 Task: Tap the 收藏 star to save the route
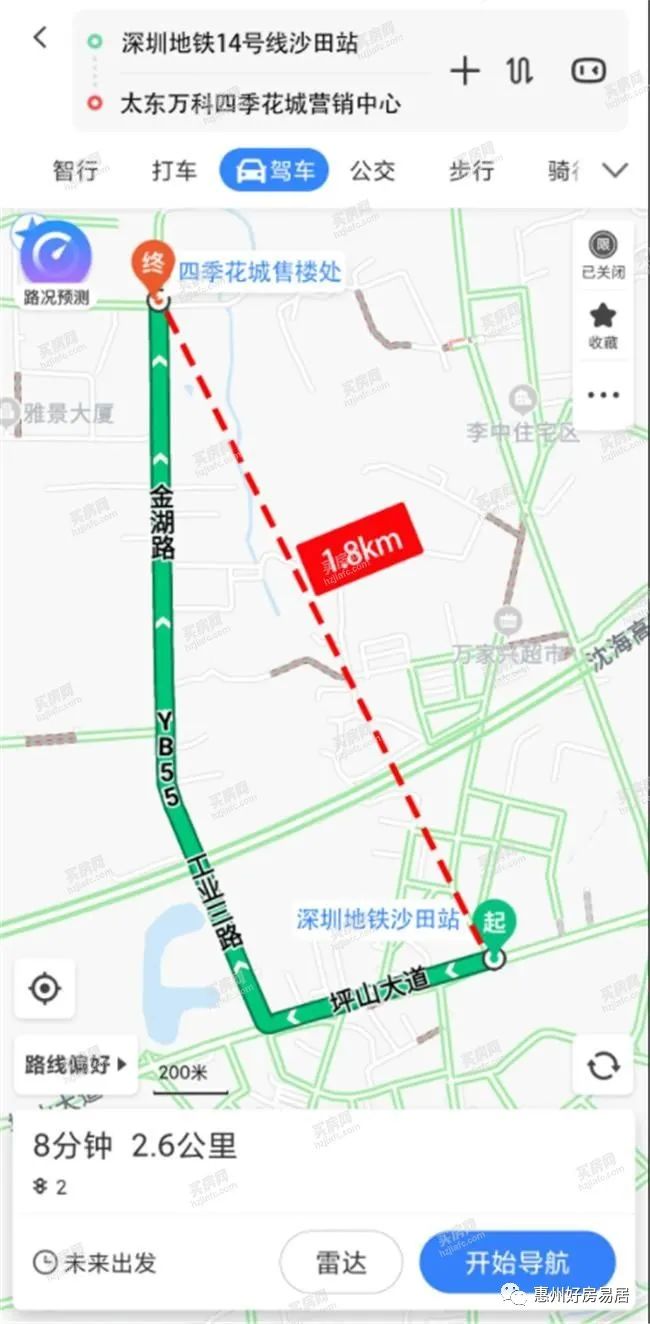tap(602, 327)
